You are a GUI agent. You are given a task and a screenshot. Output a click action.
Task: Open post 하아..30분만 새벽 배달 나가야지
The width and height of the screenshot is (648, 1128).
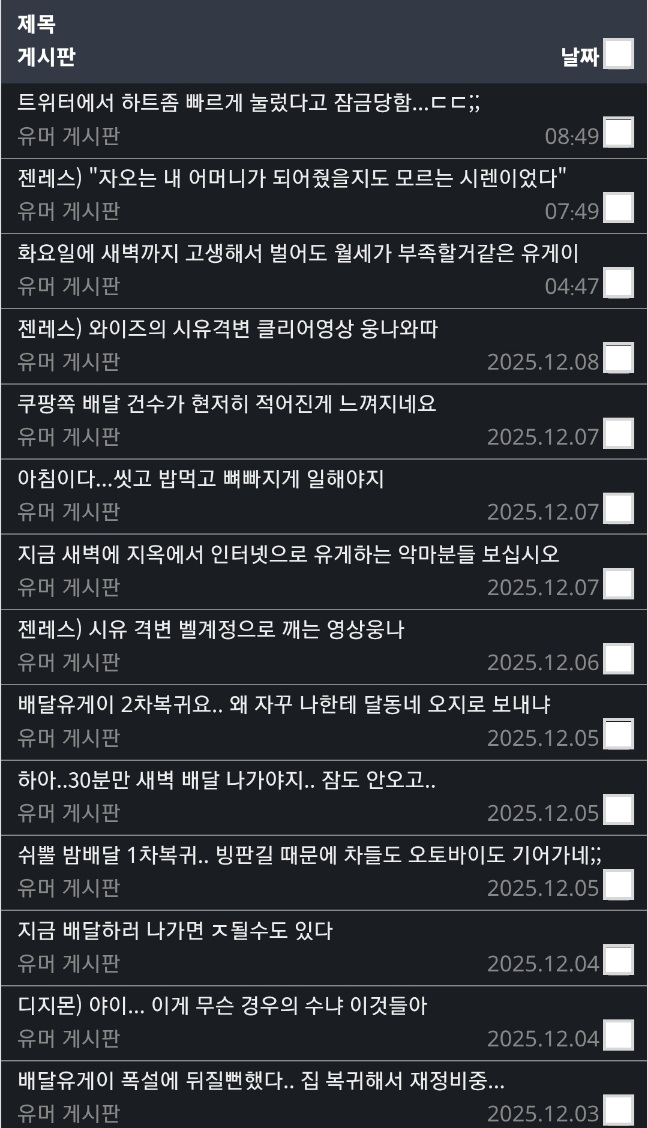click(227, 780)
